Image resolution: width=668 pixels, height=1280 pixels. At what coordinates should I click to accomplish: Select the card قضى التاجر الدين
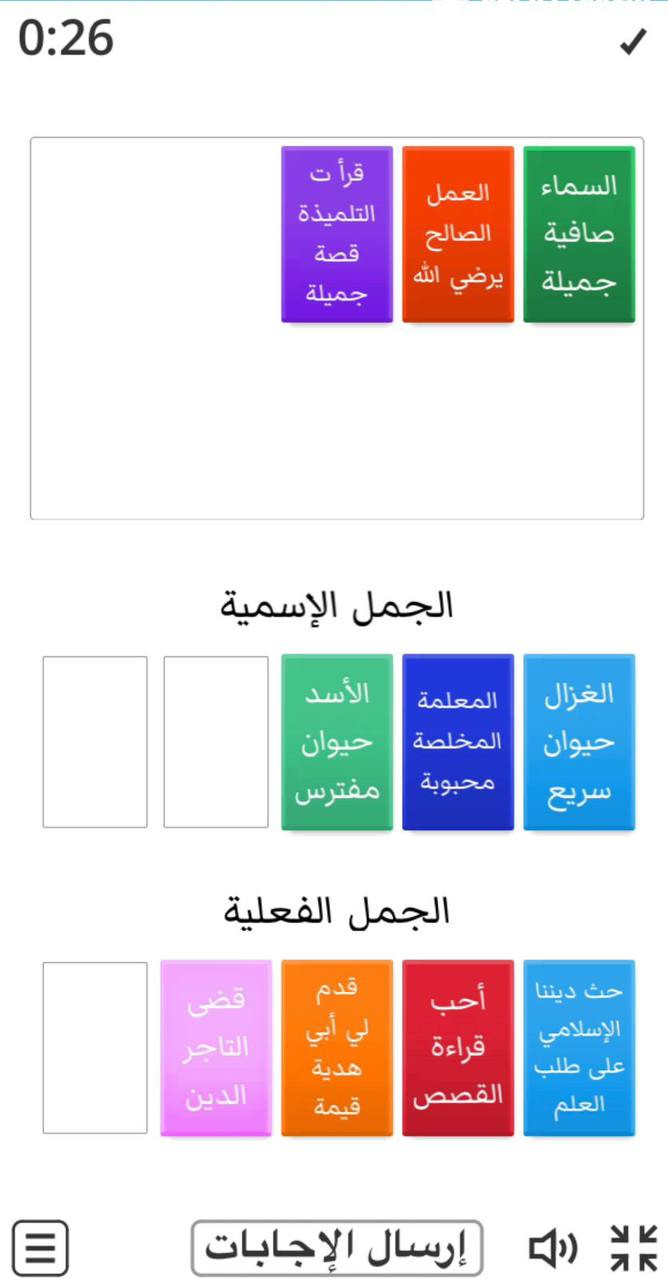click(x=216, y=1048)
